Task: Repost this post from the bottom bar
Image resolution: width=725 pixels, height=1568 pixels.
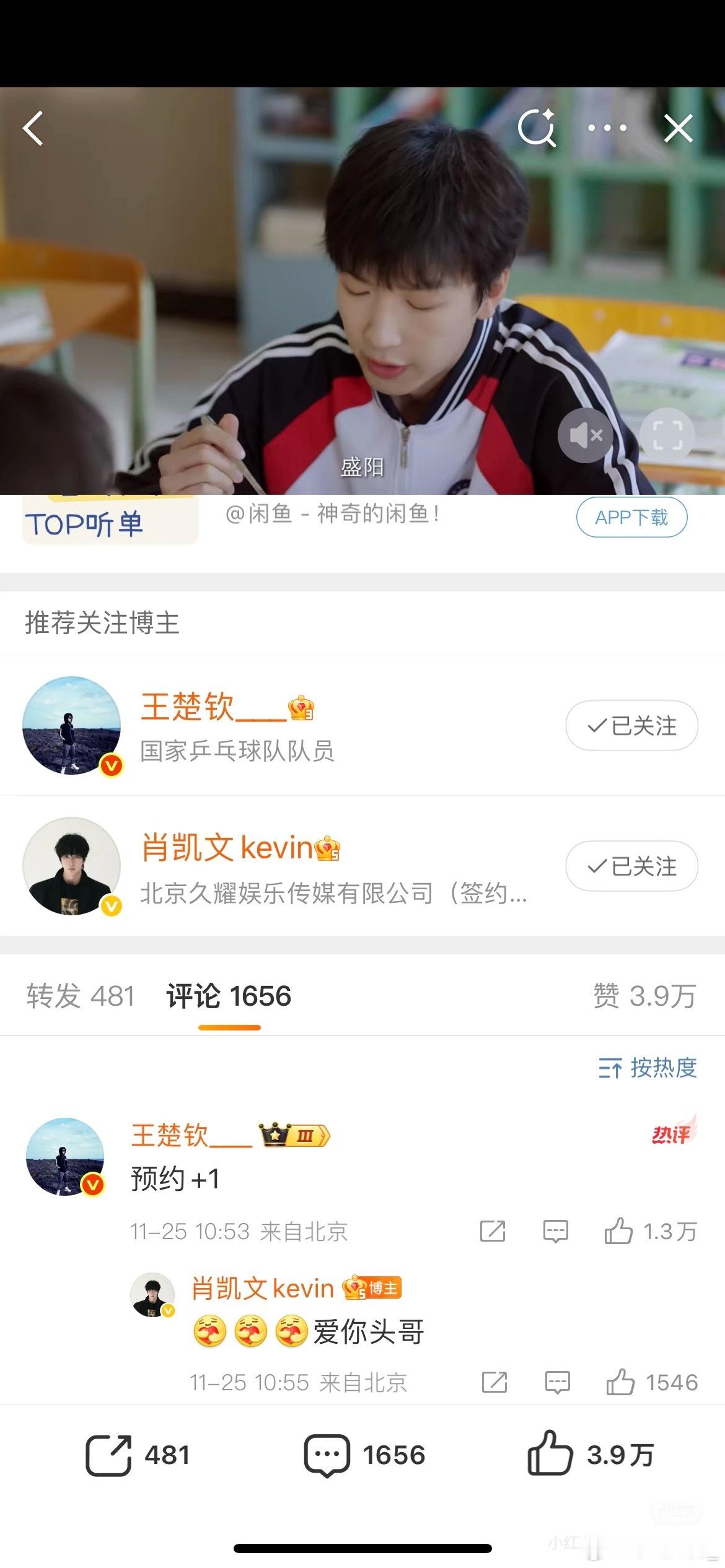Action: click(137, 1455)
